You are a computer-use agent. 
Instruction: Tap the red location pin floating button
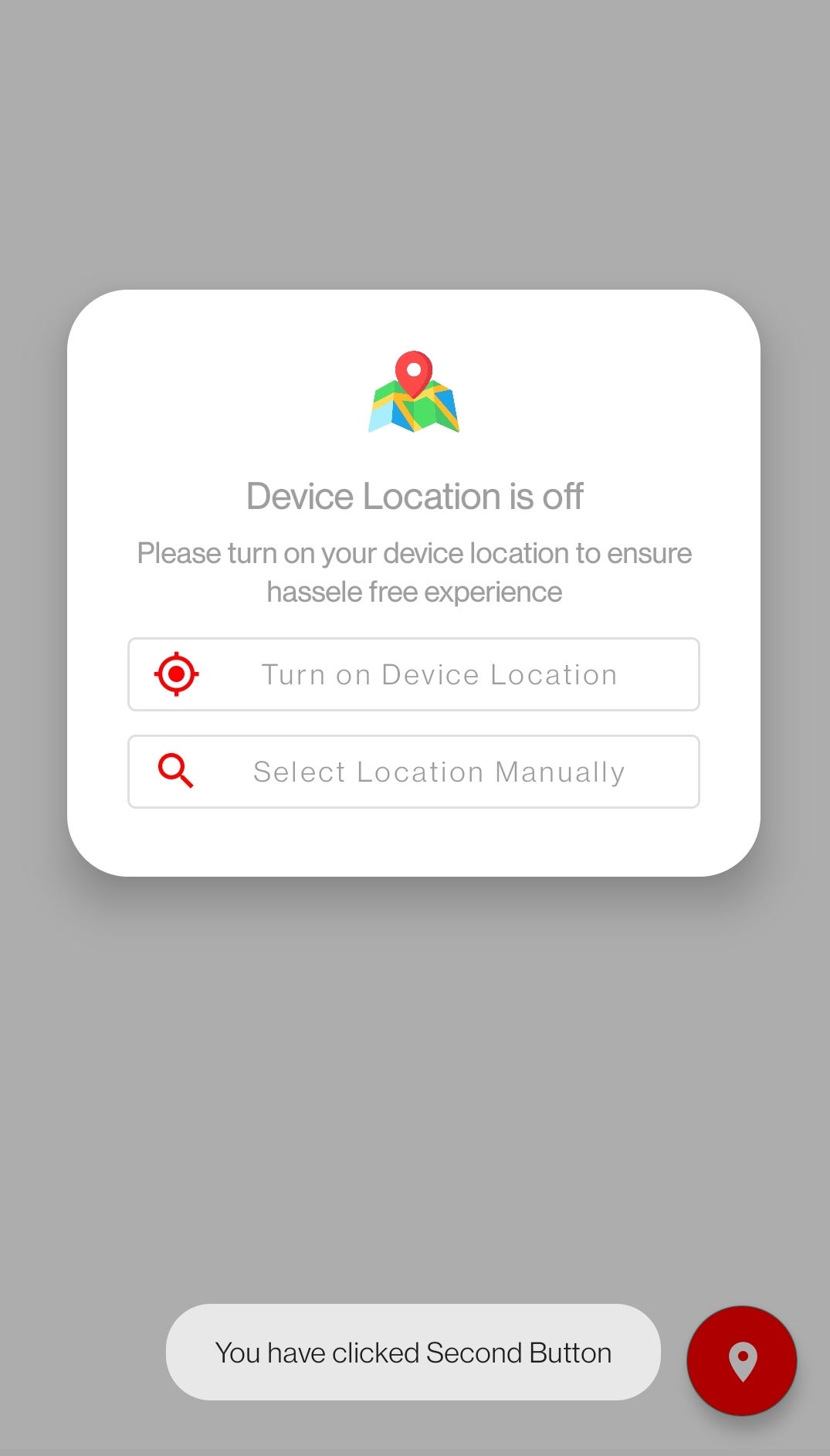point(742,1360)
